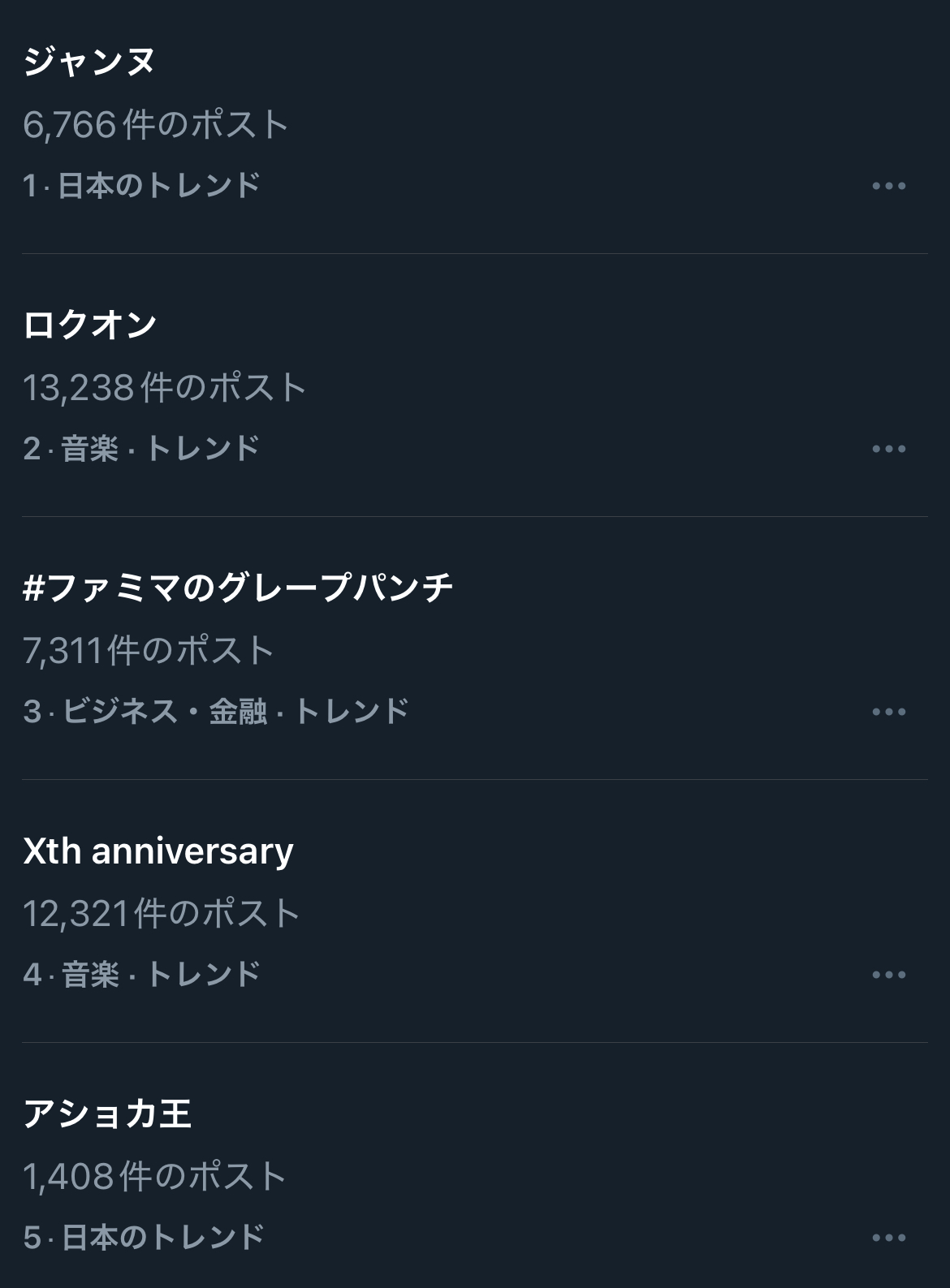Tap the three-dot menu beside ロクオン
The height and width of the screenshot is (1288, 950).
888,449
